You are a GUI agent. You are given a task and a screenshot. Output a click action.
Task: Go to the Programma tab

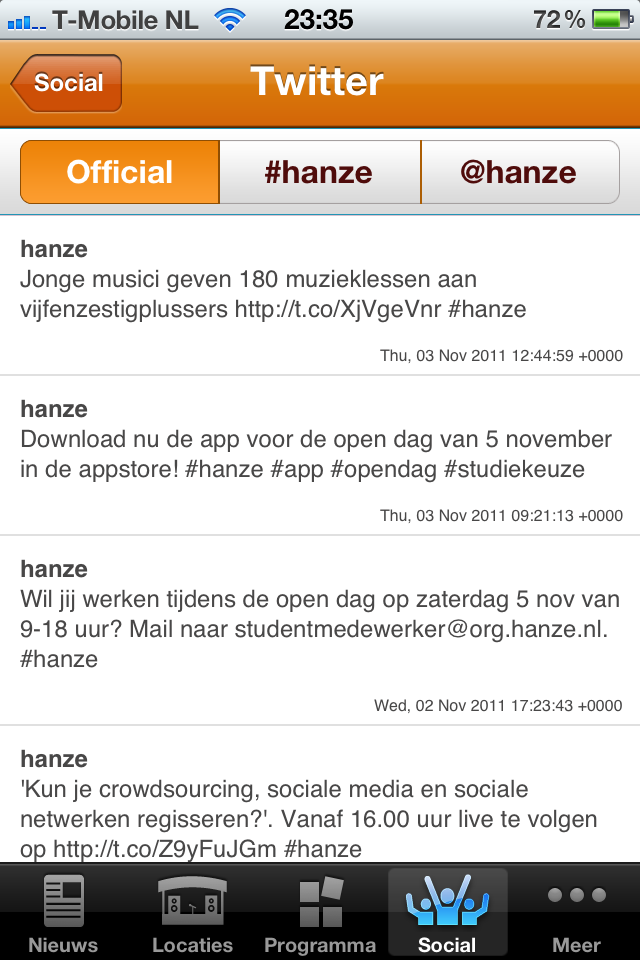320,912
